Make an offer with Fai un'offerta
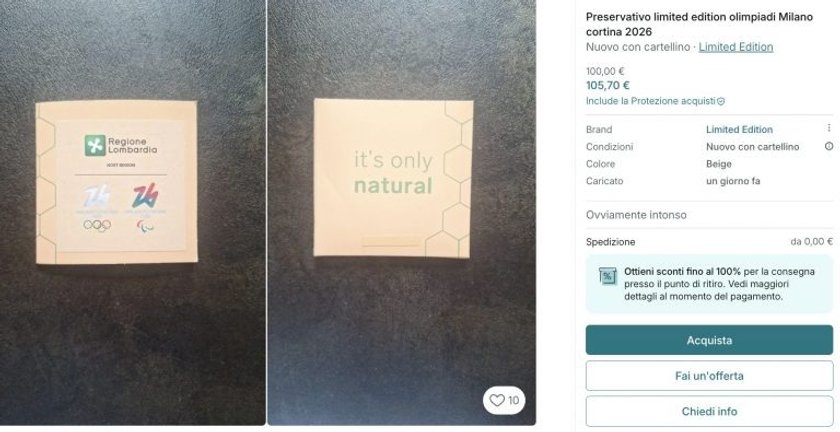Screen dimensions: 840x432 coord(709,376)
